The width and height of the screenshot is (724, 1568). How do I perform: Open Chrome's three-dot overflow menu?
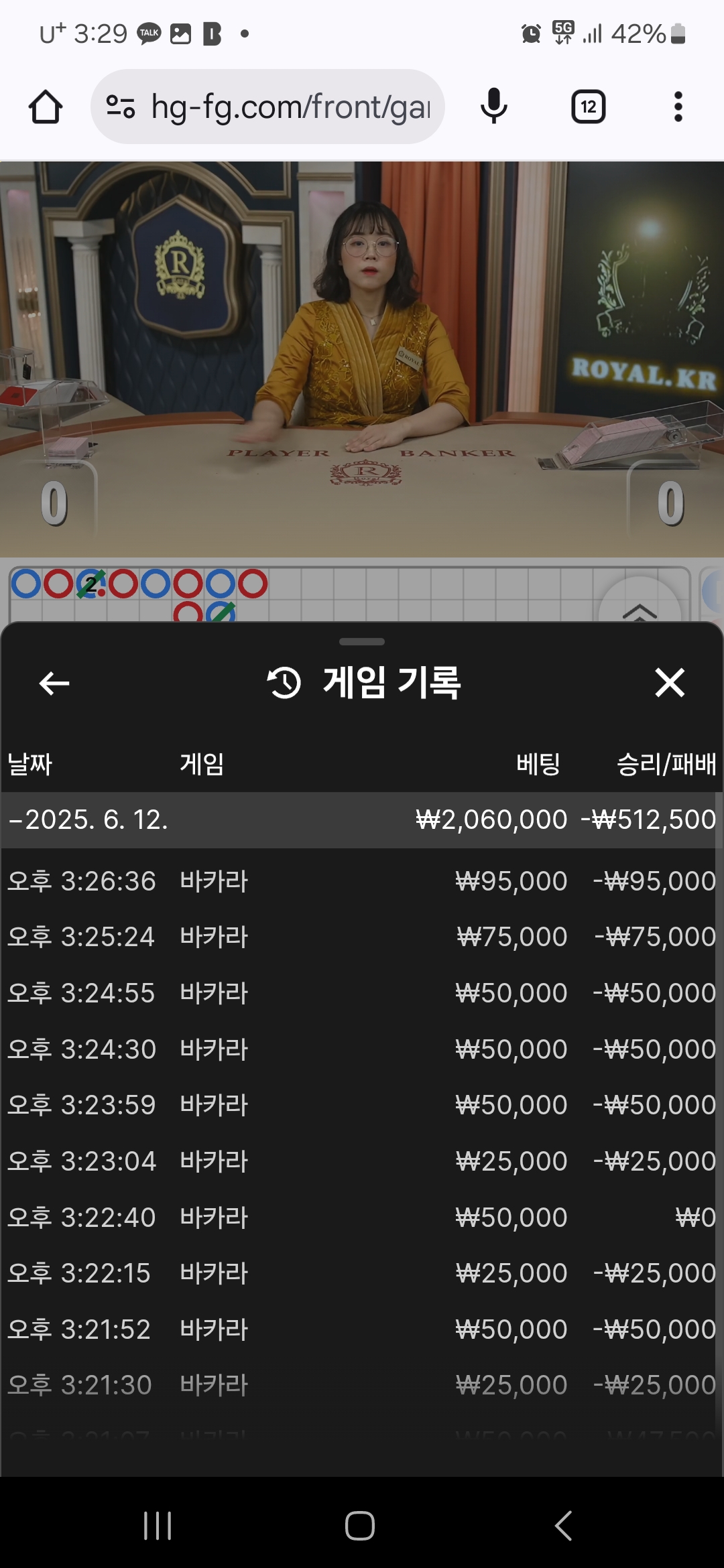678,107
